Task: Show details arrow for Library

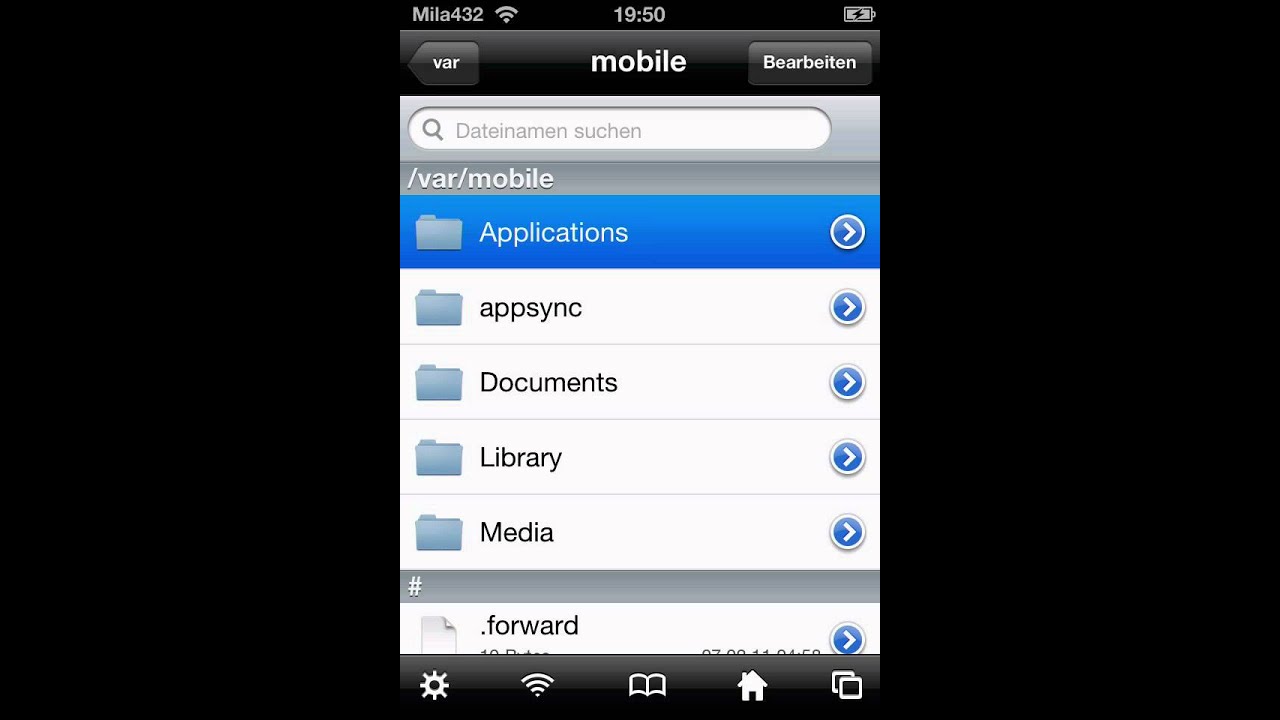Action: pyautogui.click(x=847, y=457)
